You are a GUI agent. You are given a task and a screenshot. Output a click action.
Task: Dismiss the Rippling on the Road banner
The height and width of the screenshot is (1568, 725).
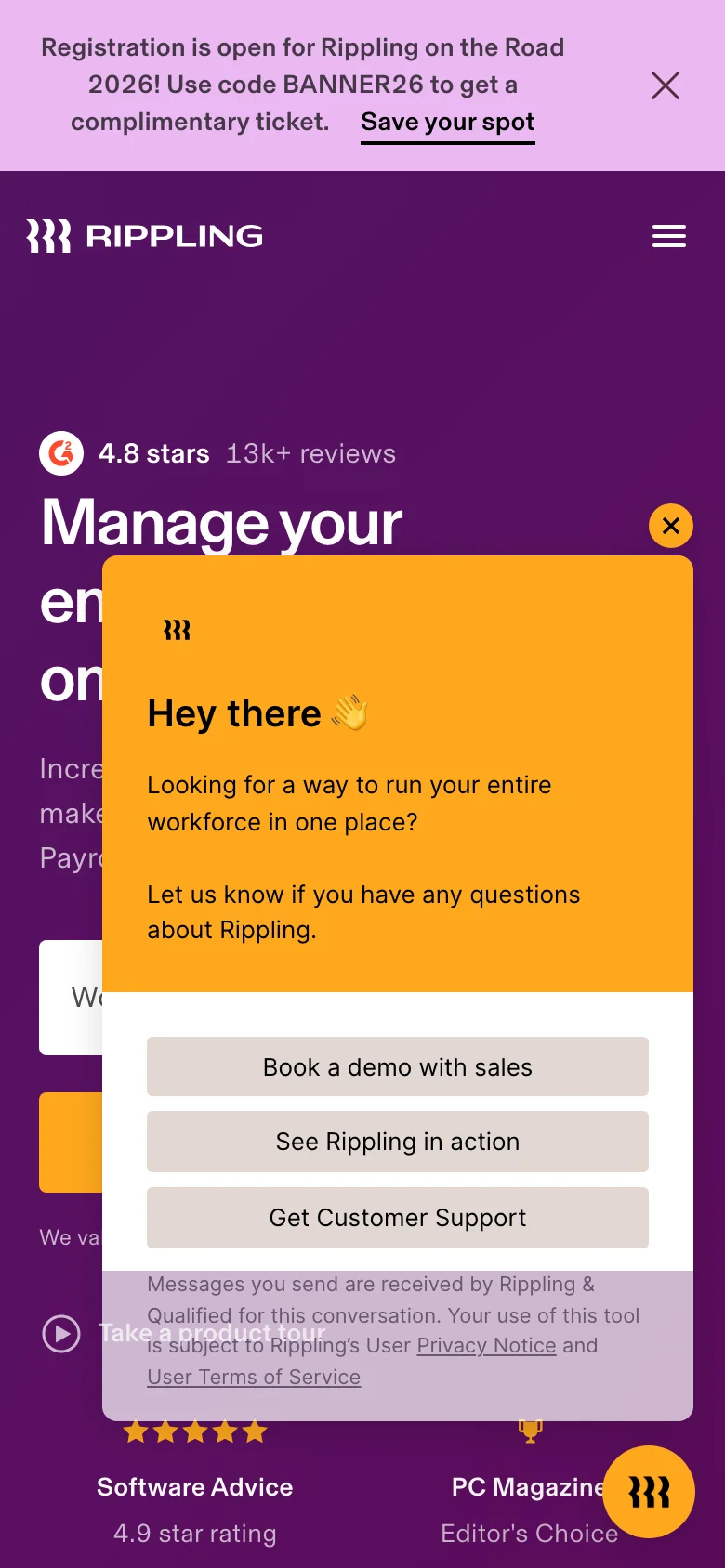[666, 85]
